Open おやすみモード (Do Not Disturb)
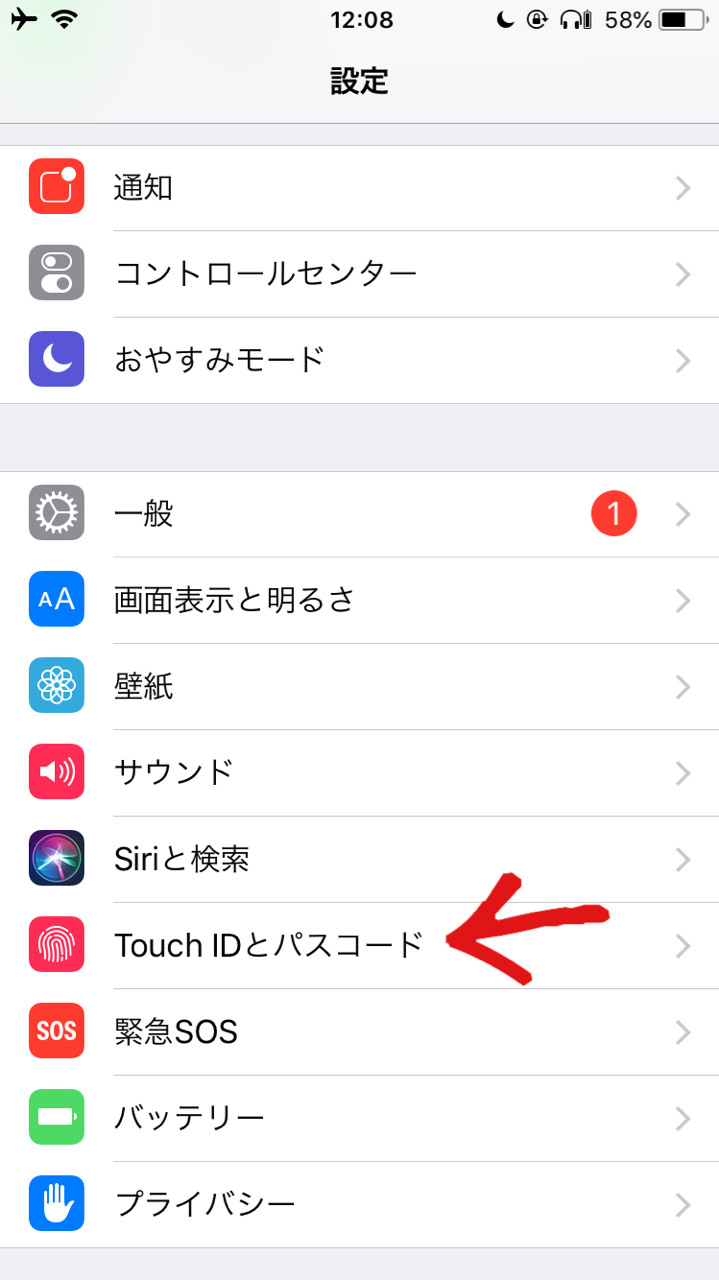The width and height of the screenshot is (719, 1280). pyautogui.click(x=359, y=360)
